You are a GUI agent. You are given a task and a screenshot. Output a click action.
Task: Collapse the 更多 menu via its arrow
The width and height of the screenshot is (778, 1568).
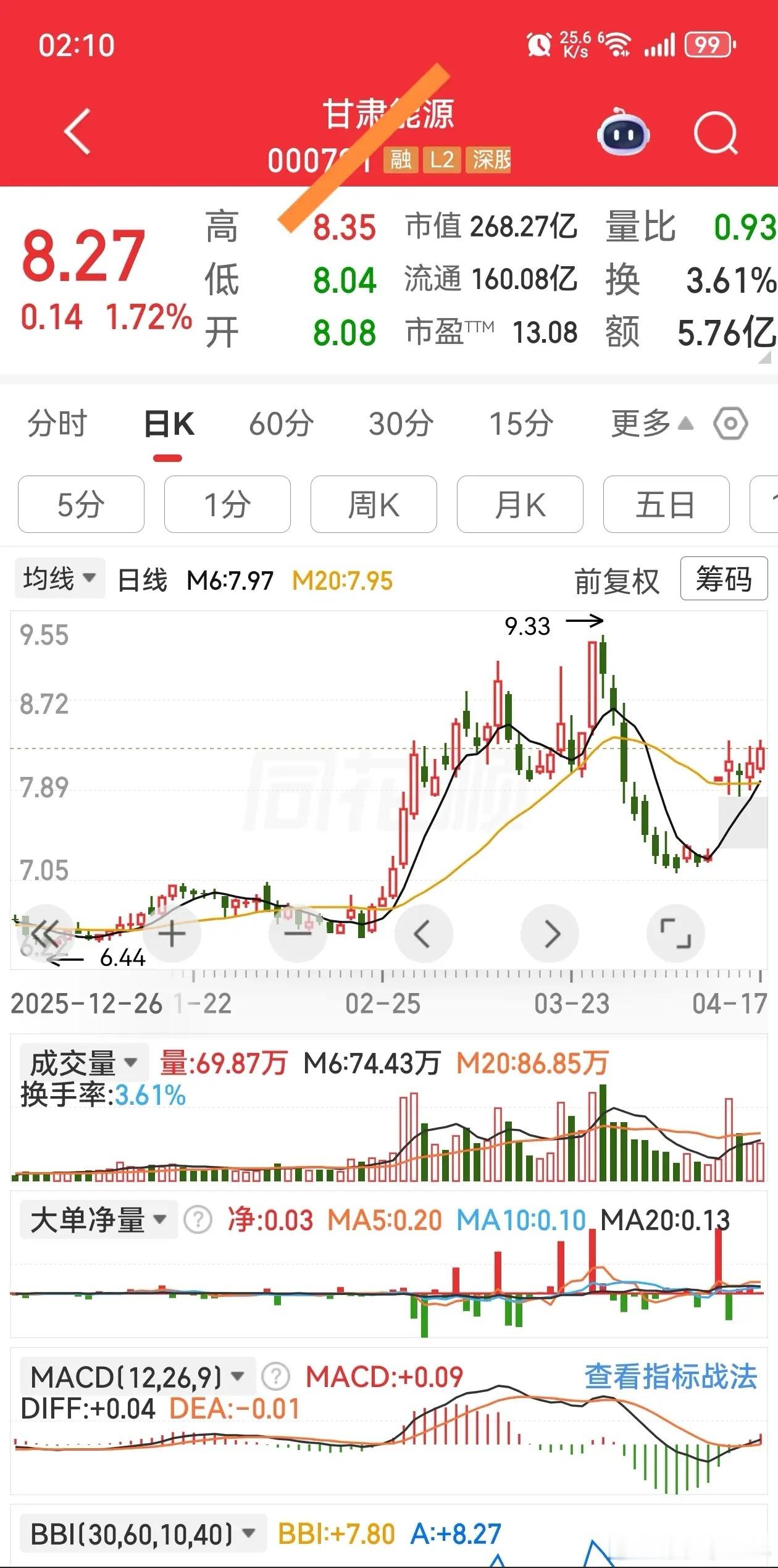(685, 424)
